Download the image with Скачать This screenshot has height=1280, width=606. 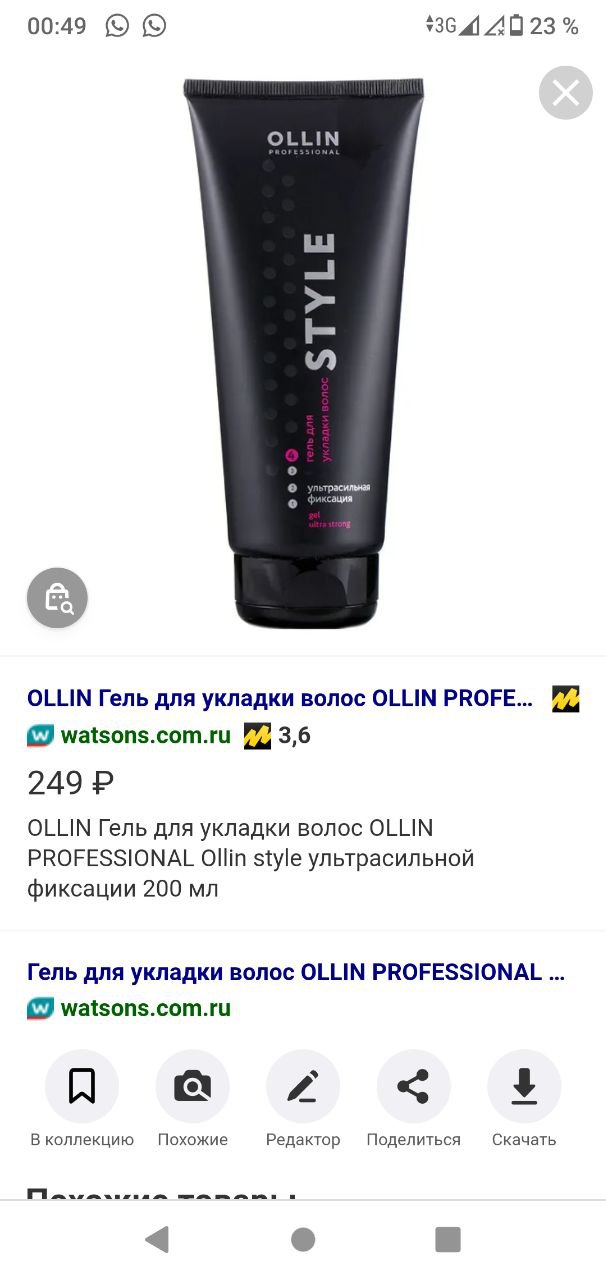tap(524, 1098)
